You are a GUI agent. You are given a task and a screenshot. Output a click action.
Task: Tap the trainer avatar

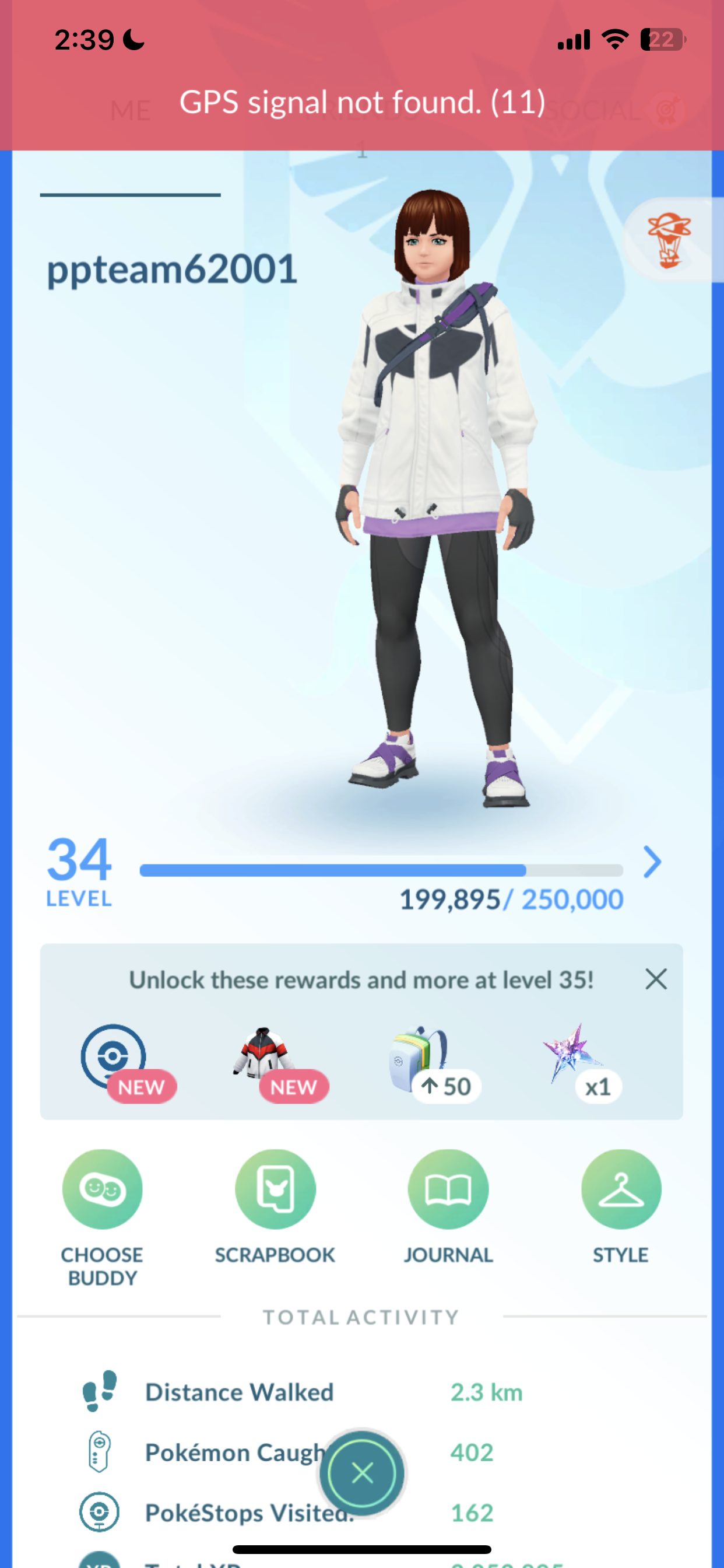point(434,487)
